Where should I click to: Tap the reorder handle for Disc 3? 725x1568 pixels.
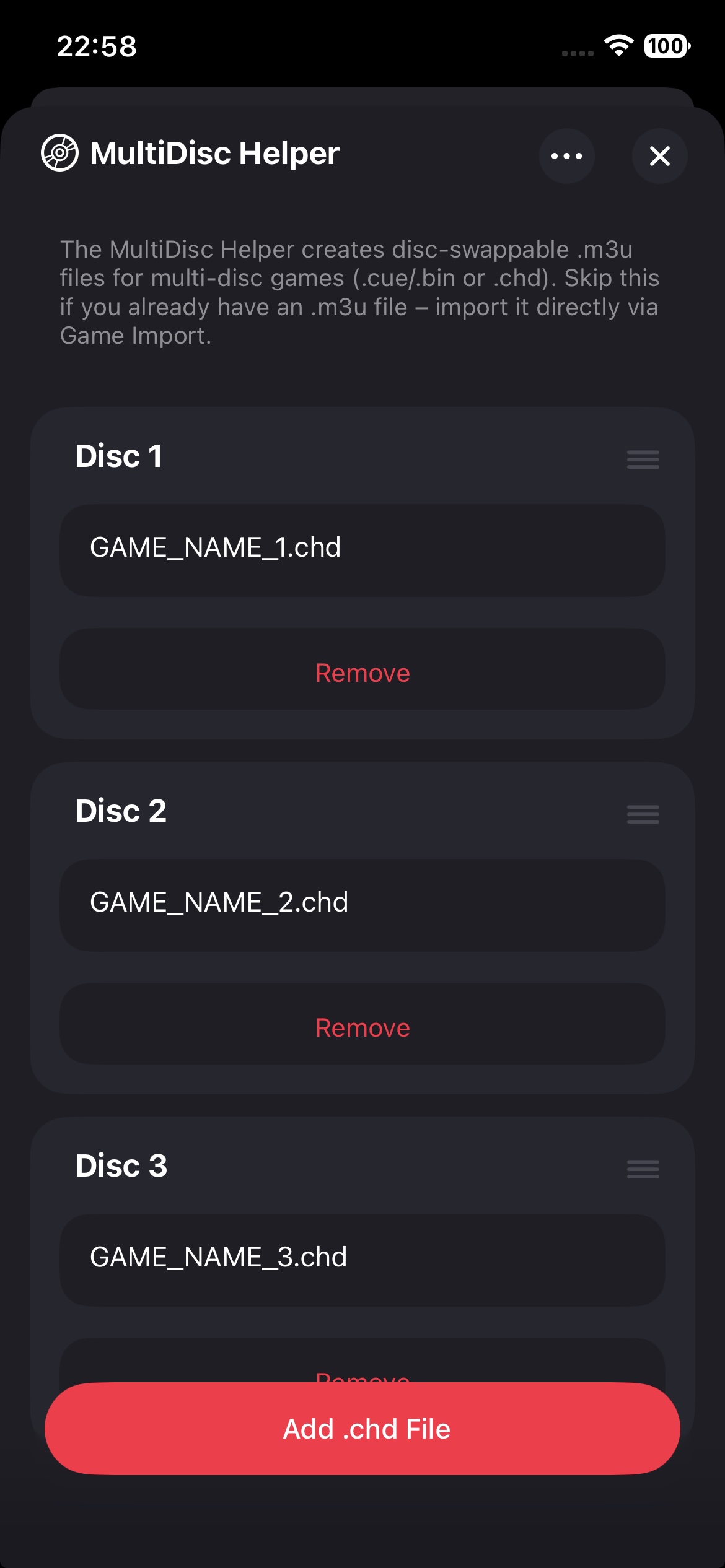643,1169
